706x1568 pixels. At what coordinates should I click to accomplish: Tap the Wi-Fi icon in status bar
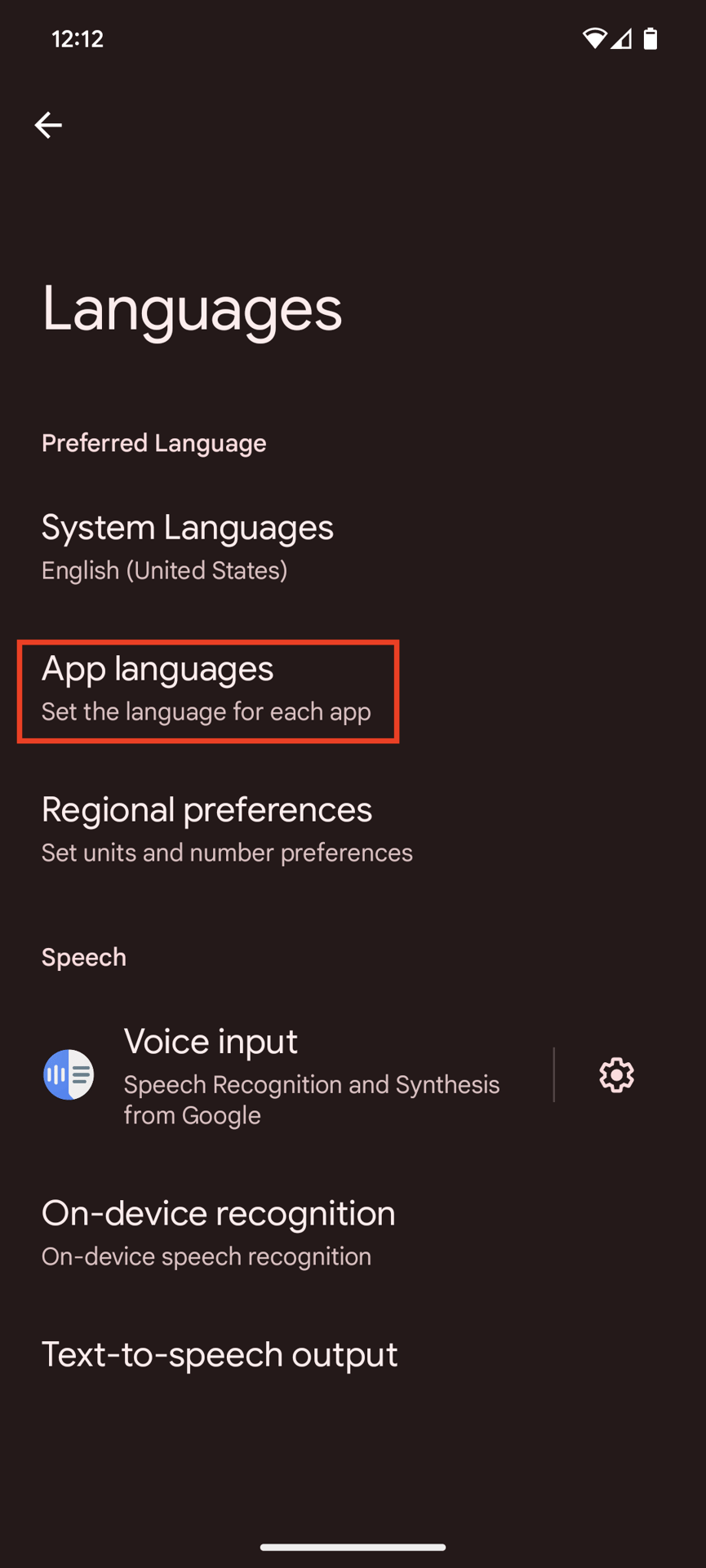(x=593, y=38)
